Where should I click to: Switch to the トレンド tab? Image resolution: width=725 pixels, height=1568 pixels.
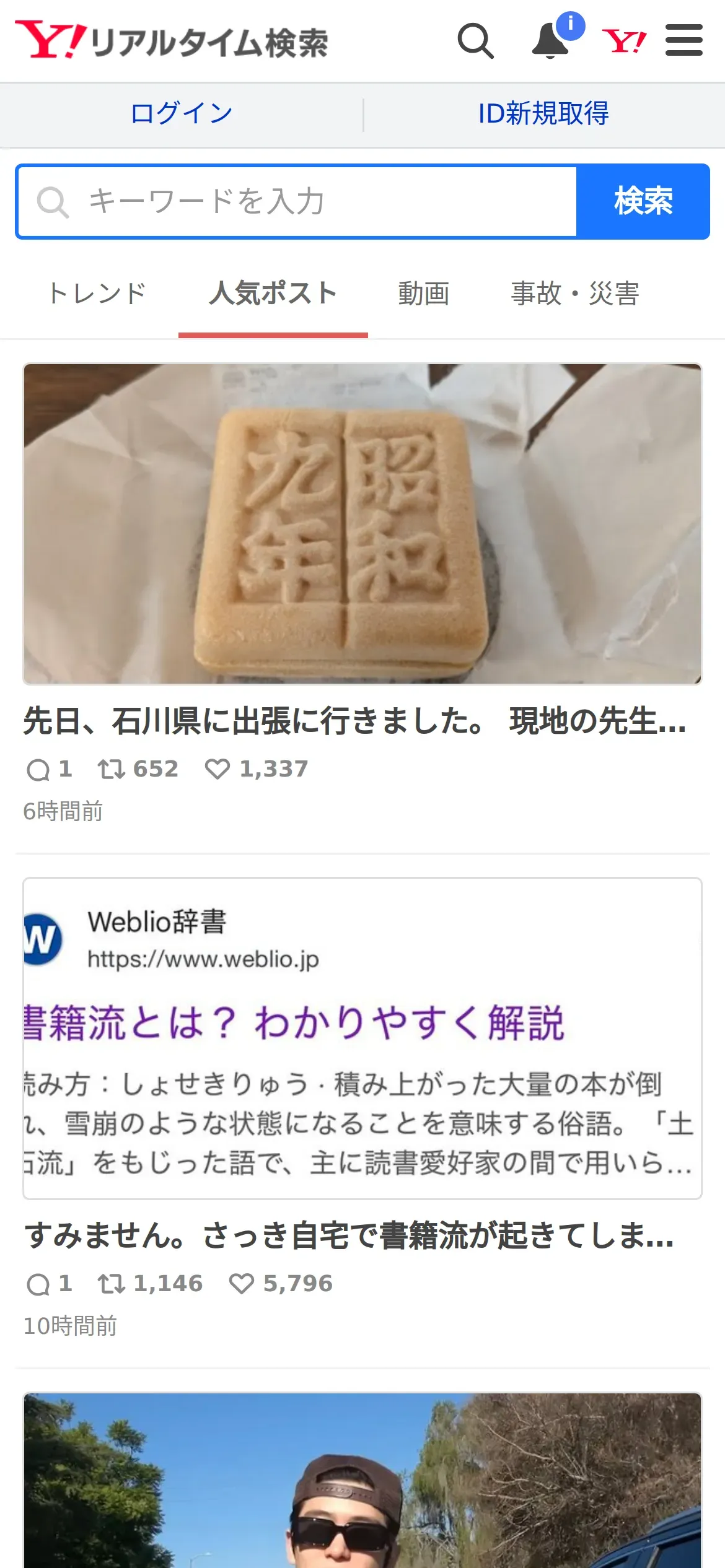97,294
